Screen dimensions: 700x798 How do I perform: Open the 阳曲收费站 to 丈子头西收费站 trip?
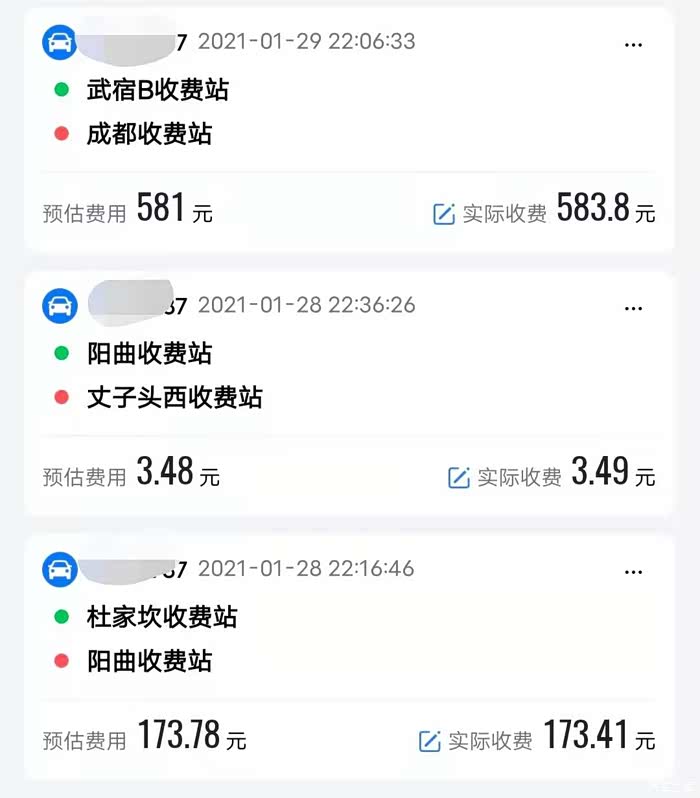click(349, 394)
